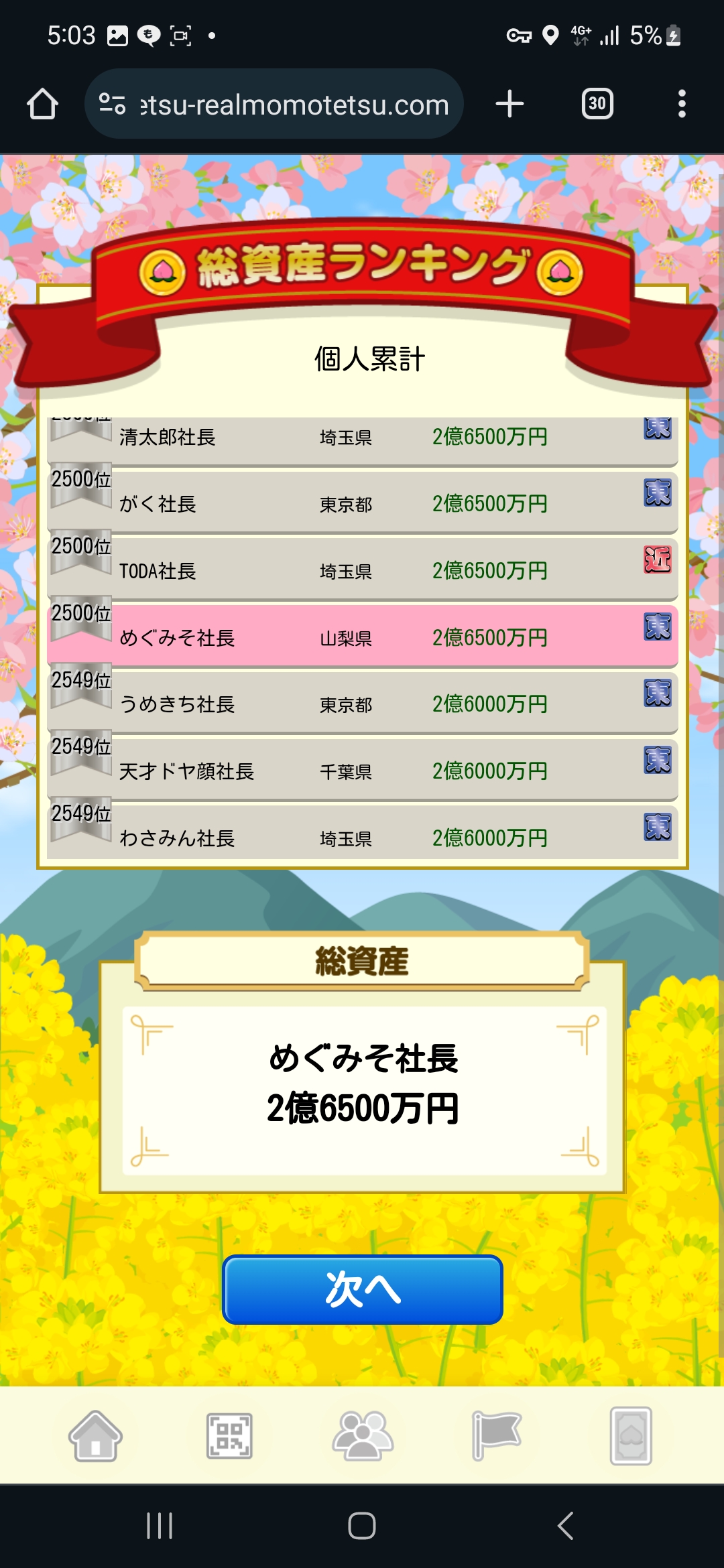The width and height of the screenshot is (724, 1568).
Task: Tap the URL address bar
Action: (x=274, y=104)
